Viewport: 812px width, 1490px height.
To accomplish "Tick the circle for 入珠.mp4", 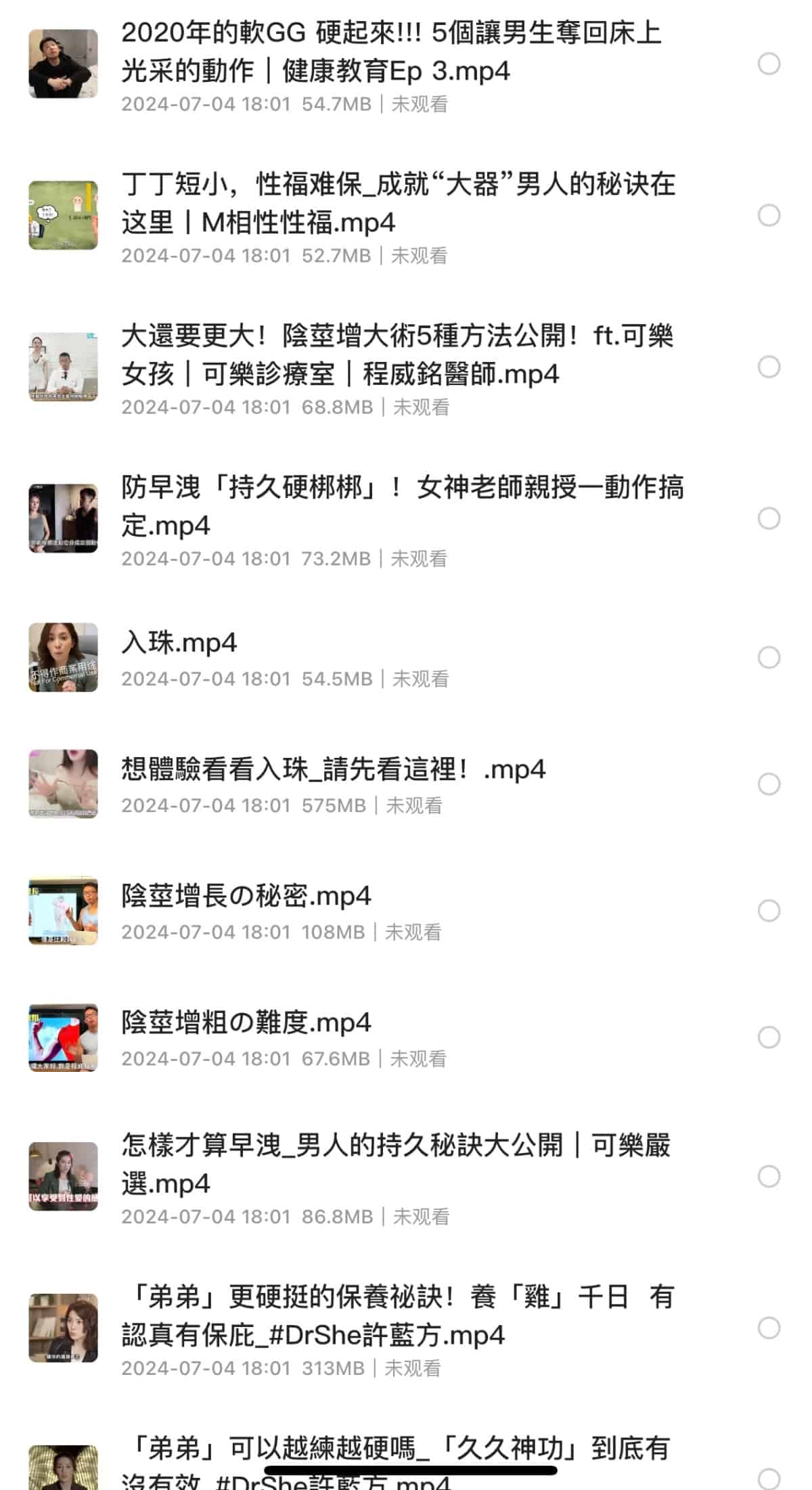I will [x=769, y=658].
